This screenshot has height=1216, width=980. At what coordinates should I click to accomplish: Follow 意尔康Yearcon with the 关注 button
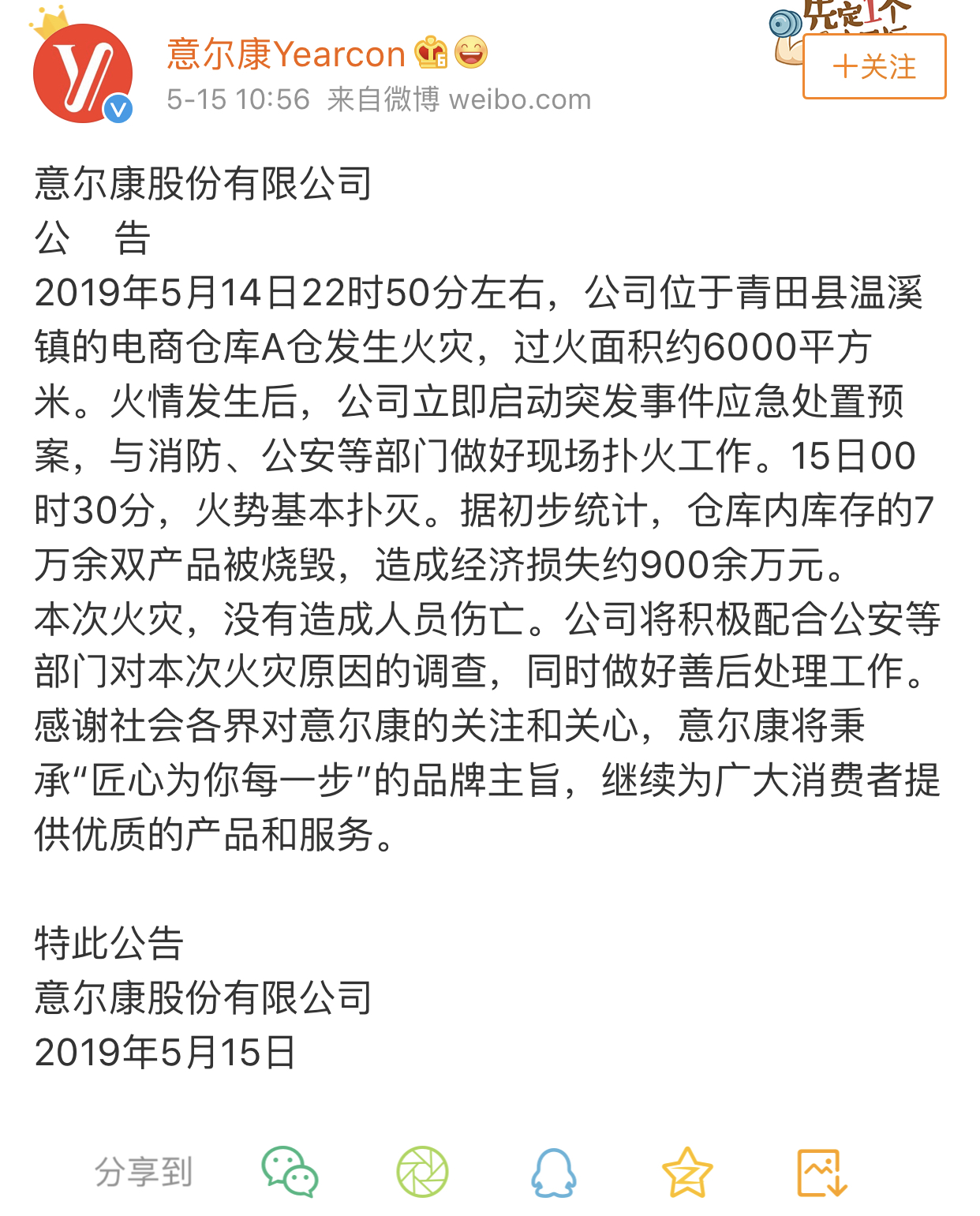click(x=873, y=66)
